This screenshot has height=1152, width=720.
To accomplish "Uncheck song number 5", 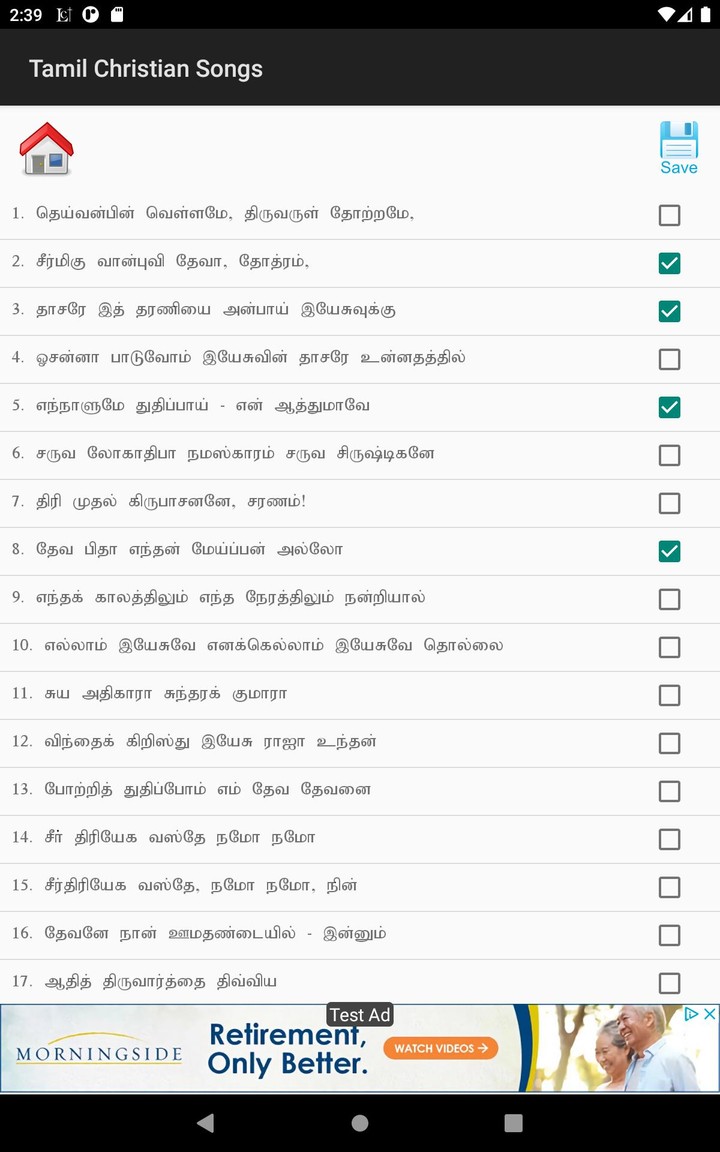I will point(669,407).
